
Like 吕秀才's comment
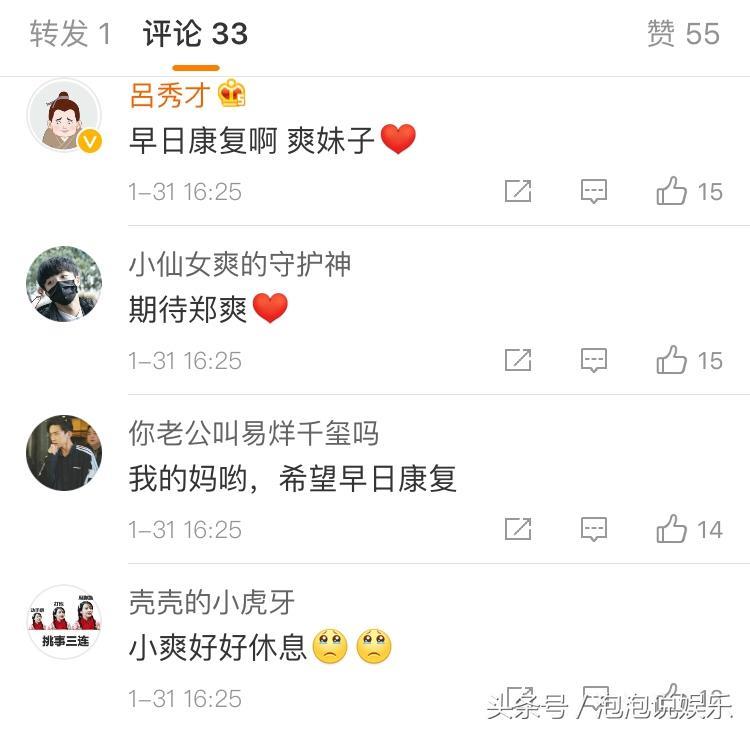click(672, 191)
